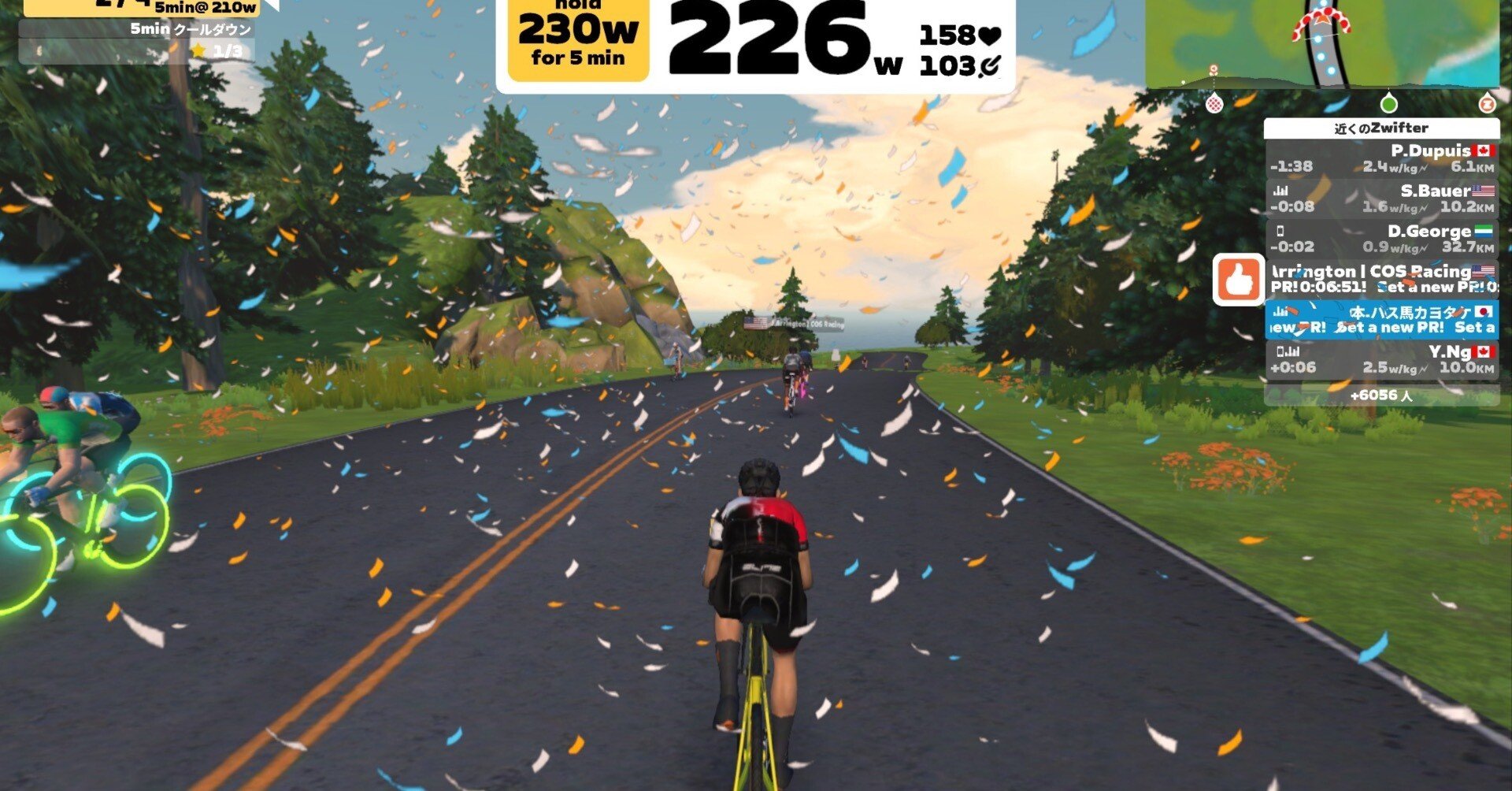Select rider S.Bauer in the nearby list
The width and height of the screenshot is (1512, 791).
point(1381,199)
